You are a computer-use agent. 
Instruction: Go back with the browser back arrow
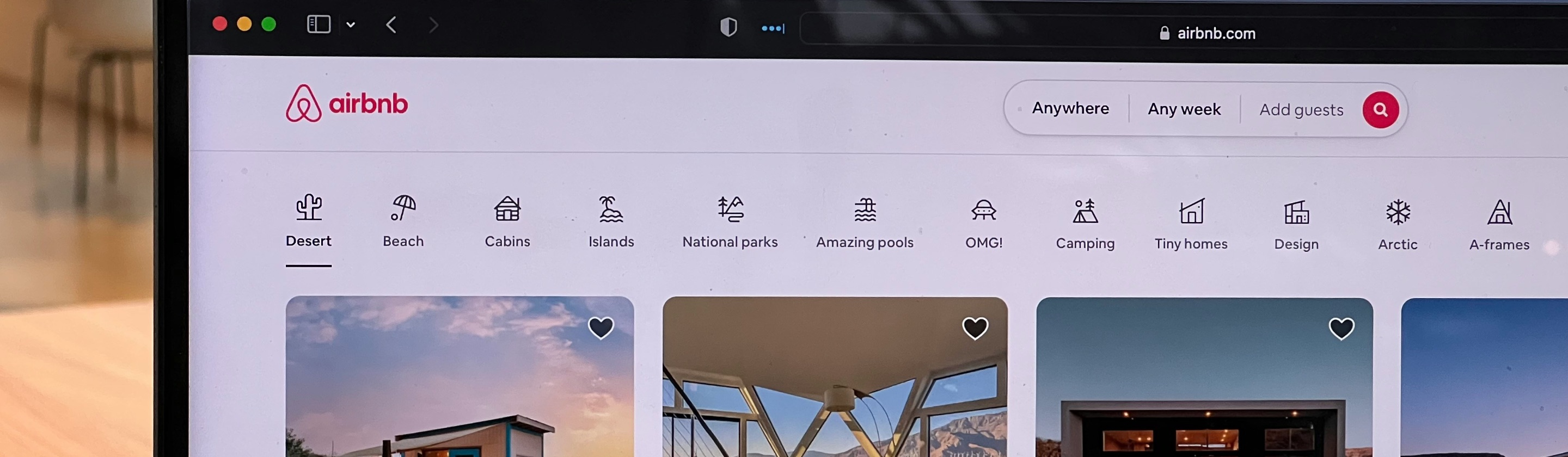point(391,25)
